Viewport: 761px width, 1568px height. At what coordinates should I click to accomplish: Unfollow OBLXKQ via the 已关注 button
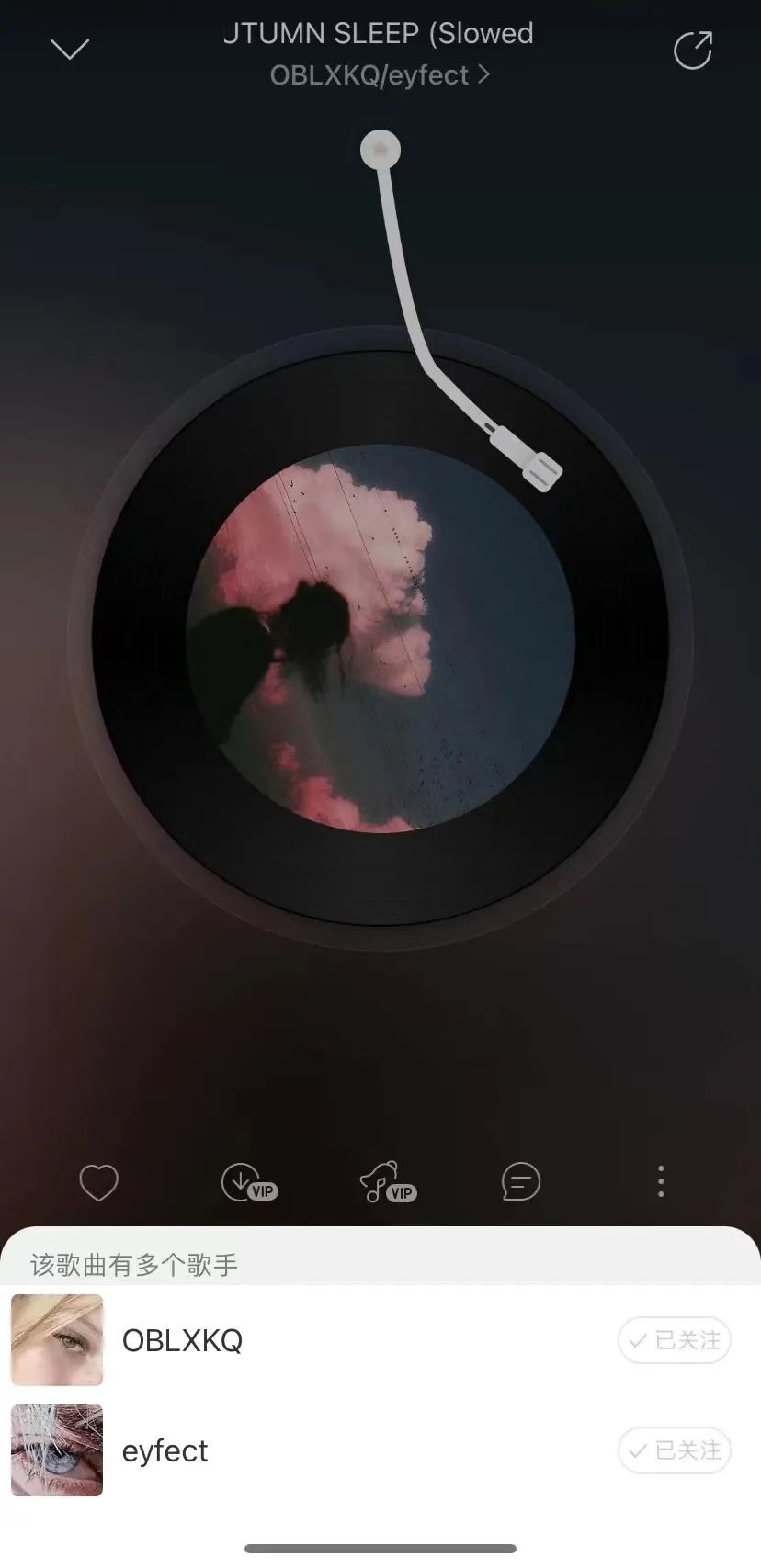coord(675,1340)
